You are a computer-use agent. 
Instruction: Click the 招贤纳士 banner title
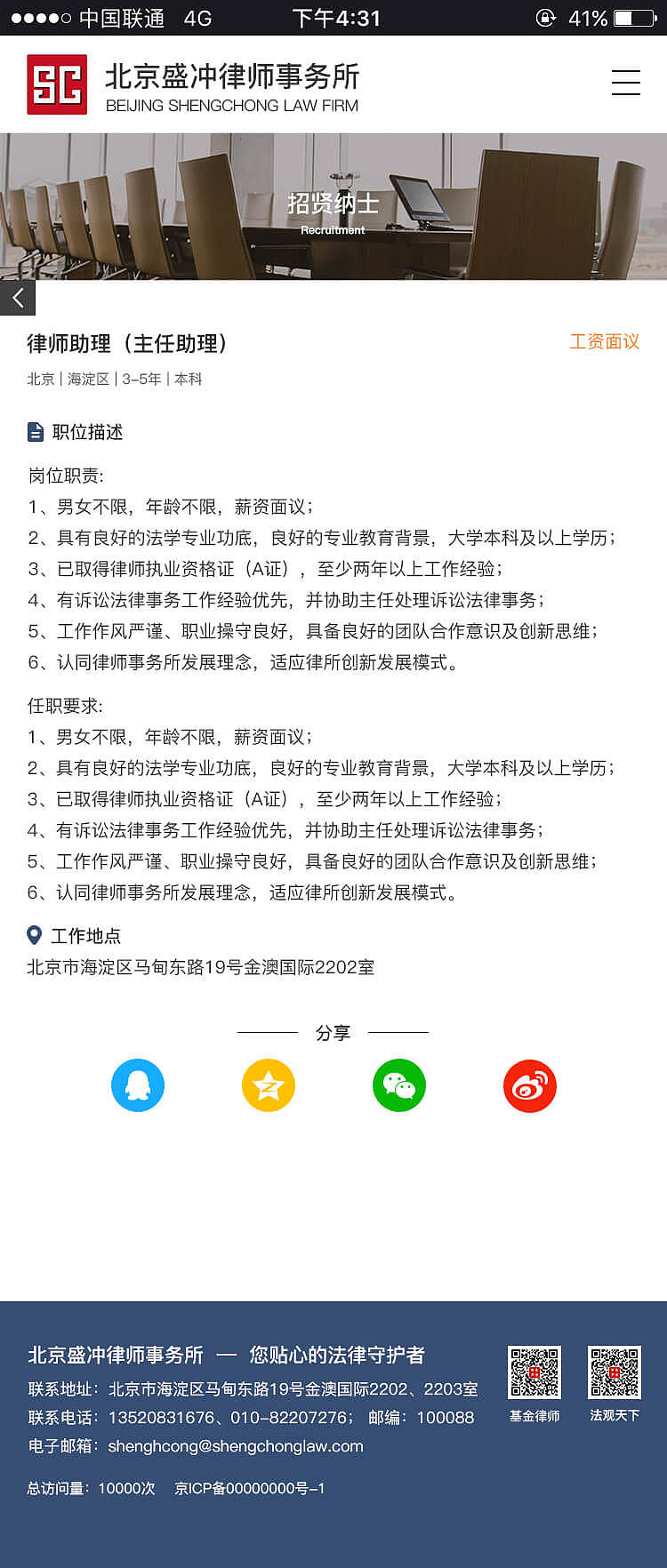click(333, 203)
